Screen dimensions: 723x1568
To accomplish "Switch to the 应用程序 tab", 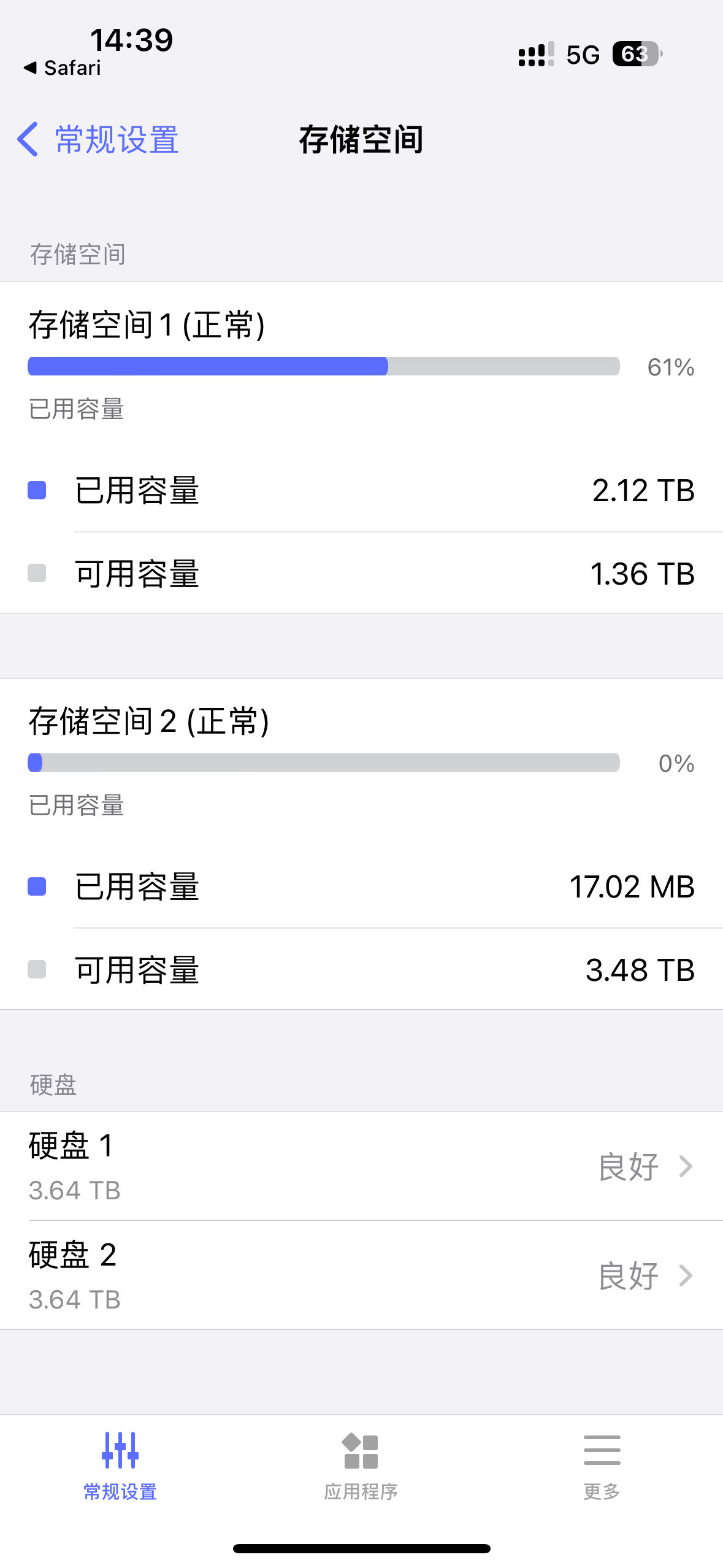I will tap(361, 1466).
